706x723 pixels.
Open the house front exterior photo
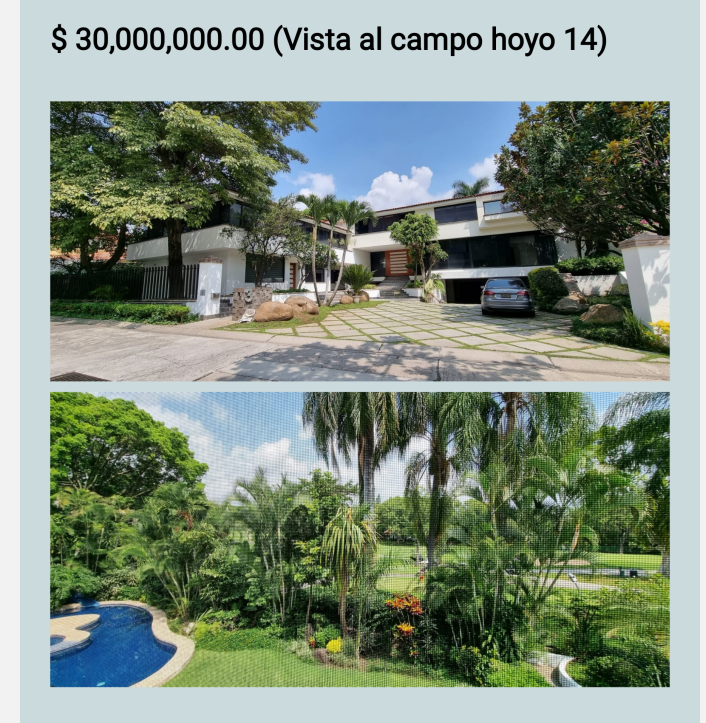pyautogui.click(x=360, y=241)
